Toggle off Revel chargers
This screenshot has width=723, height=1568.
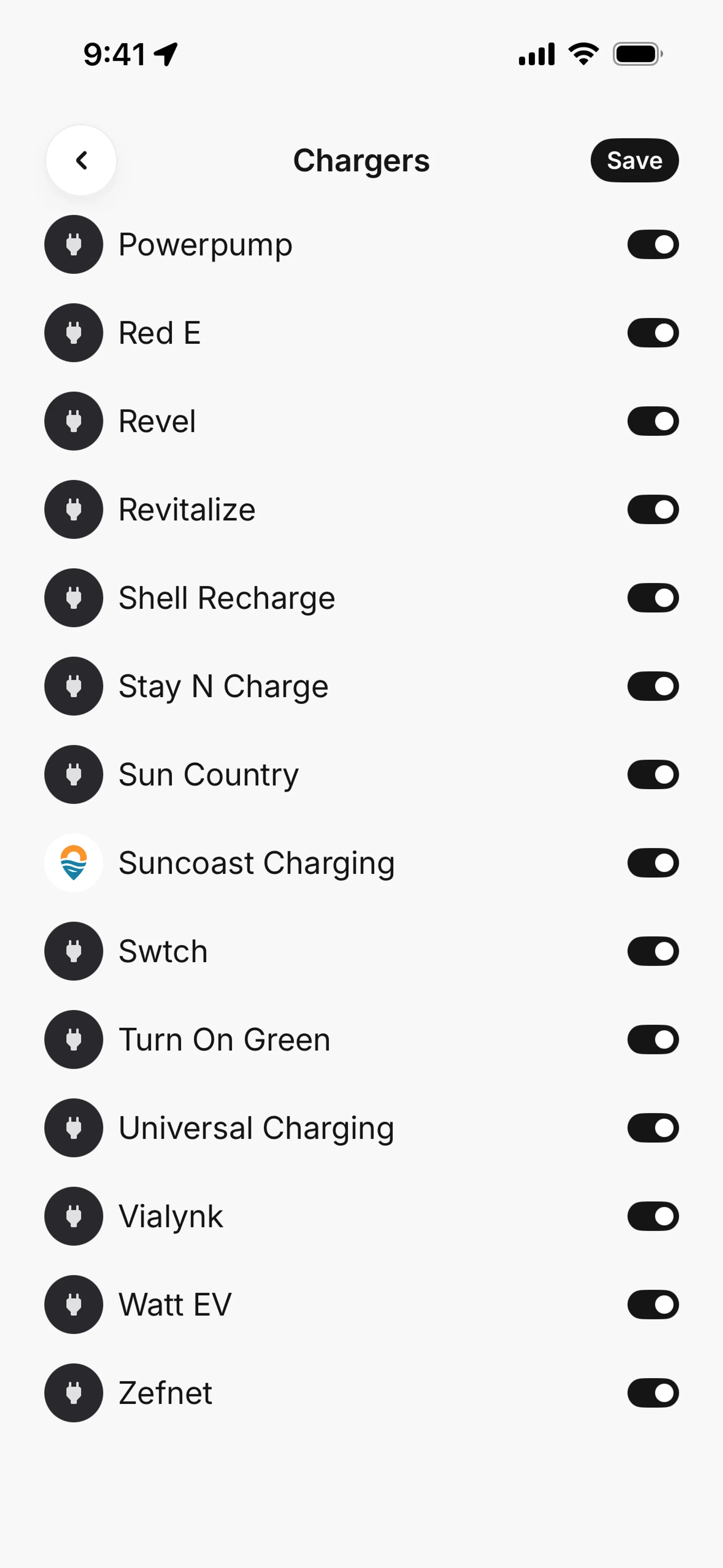653,420
